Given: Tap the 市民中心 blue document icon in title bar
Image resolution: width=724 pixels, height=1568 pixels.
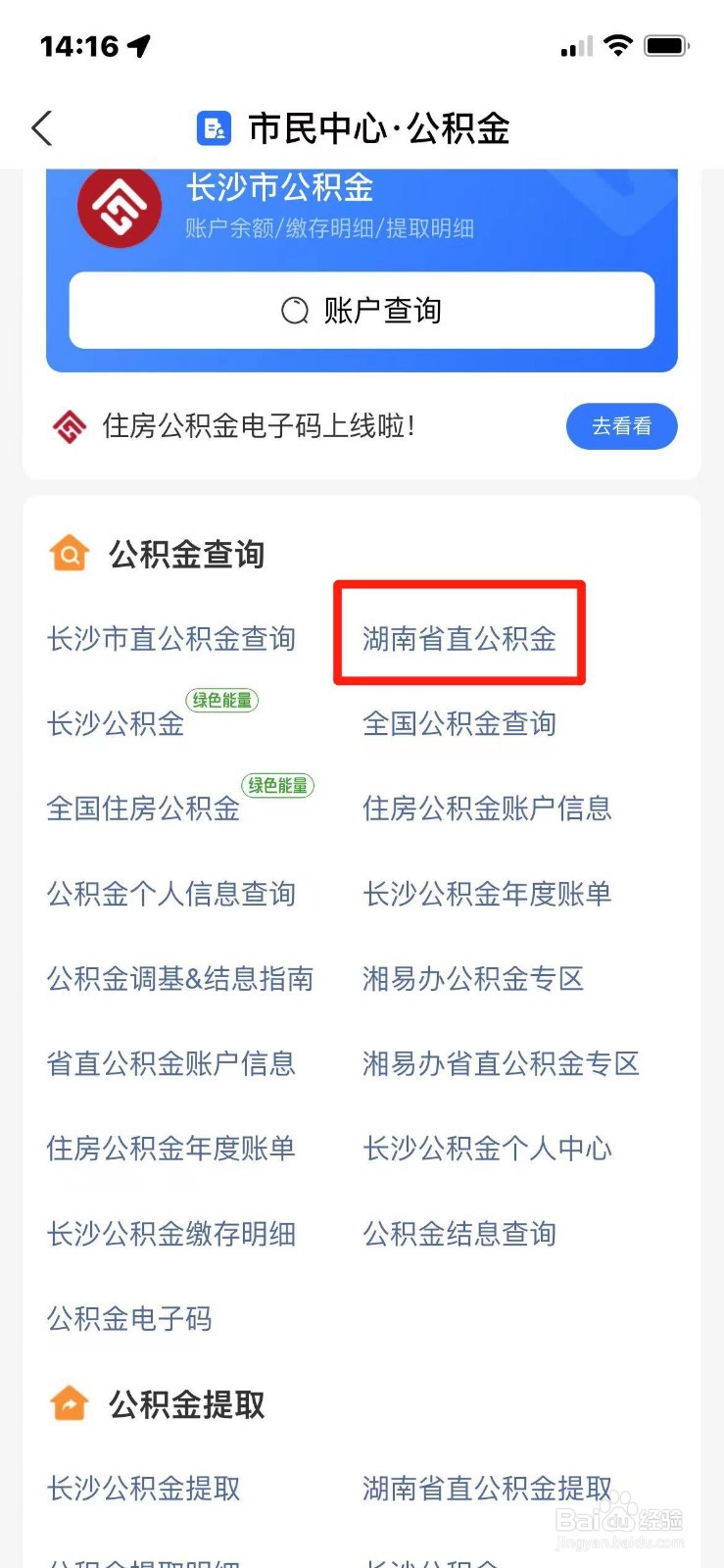Looking at the screenshot, I should tap(212, 128).
